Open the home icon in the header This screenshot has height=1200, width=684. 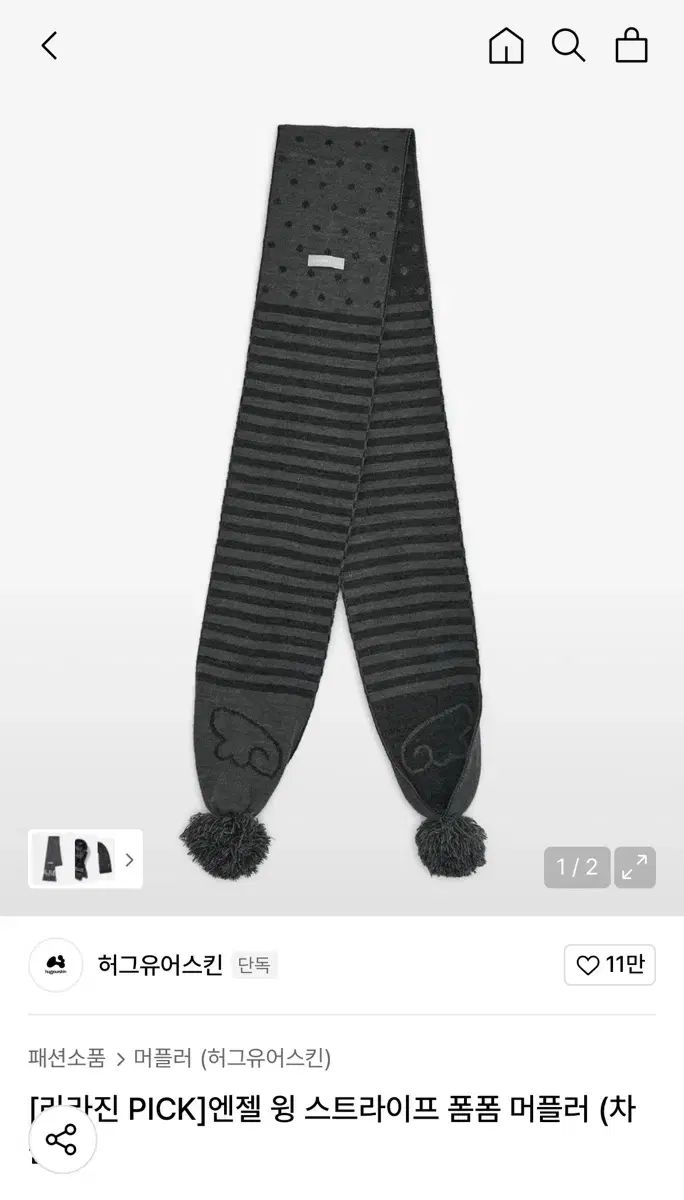[506, 46]
